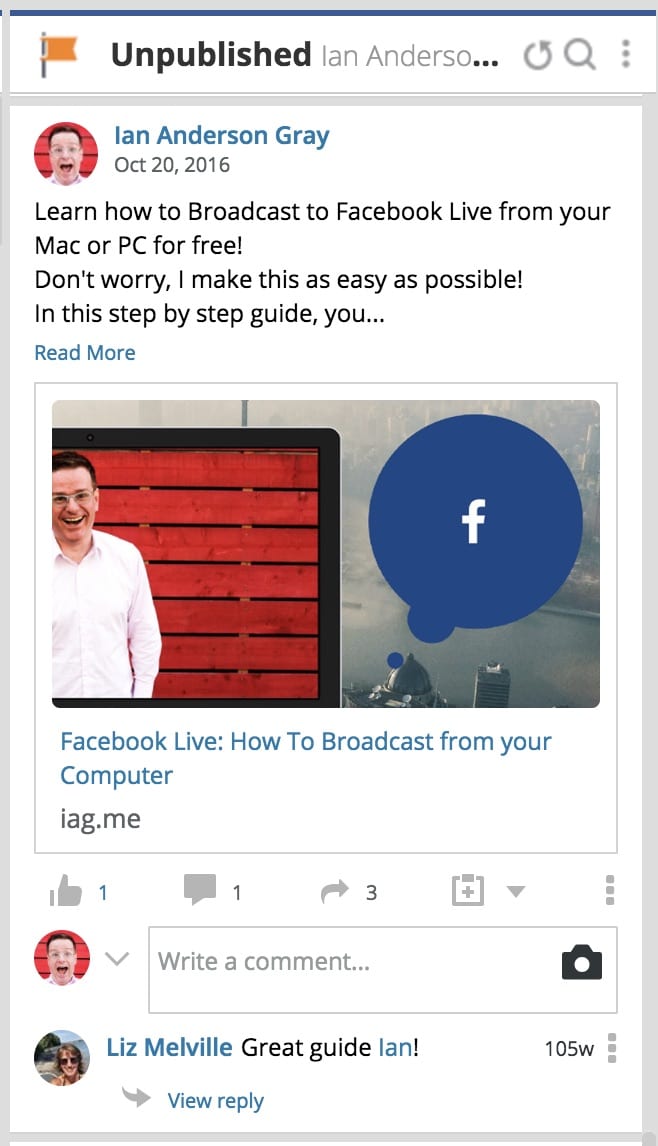Open options for Liz Melville's comment

tap(612, 1048)
